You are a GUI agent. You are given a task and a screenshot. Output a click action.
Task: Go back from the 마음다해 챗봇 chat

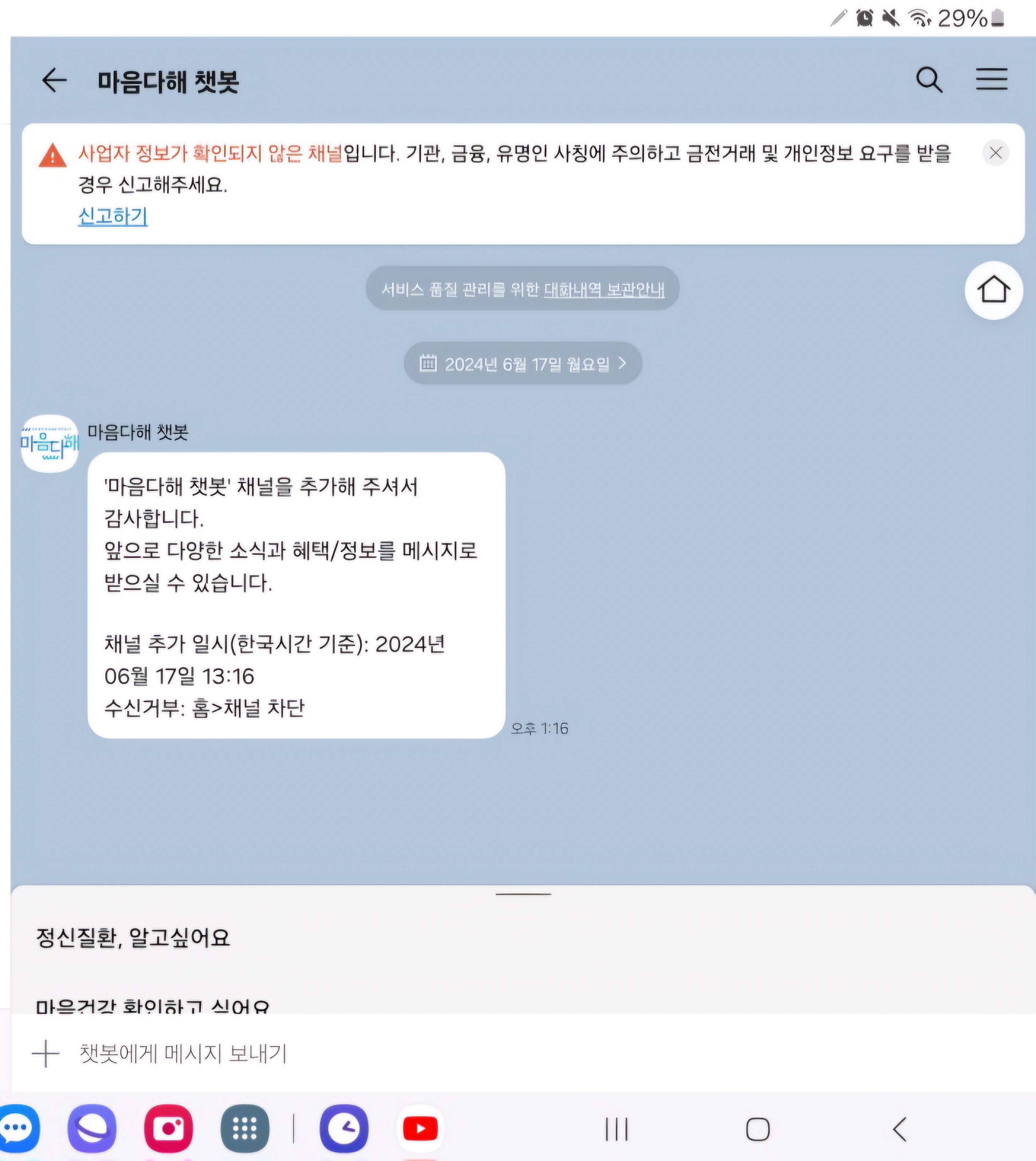coord(55,80)
